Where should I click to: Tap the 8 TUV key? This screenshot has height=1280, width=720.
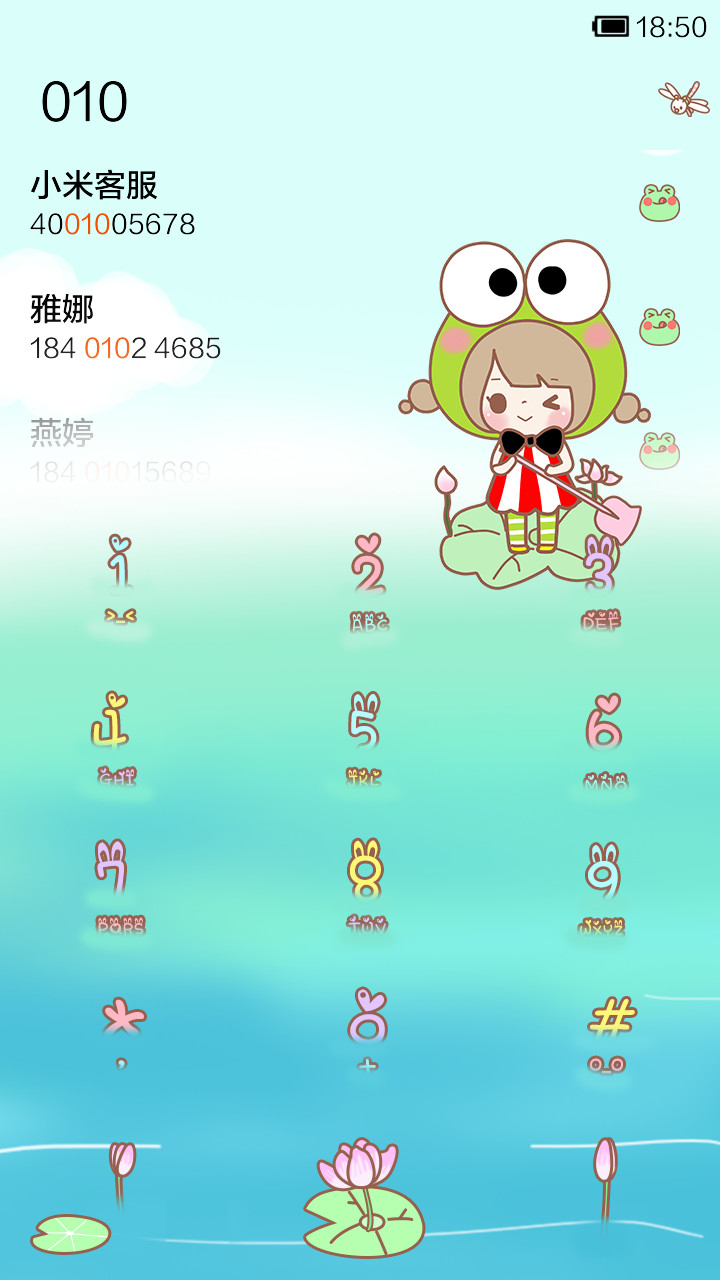tap(366, 888)
